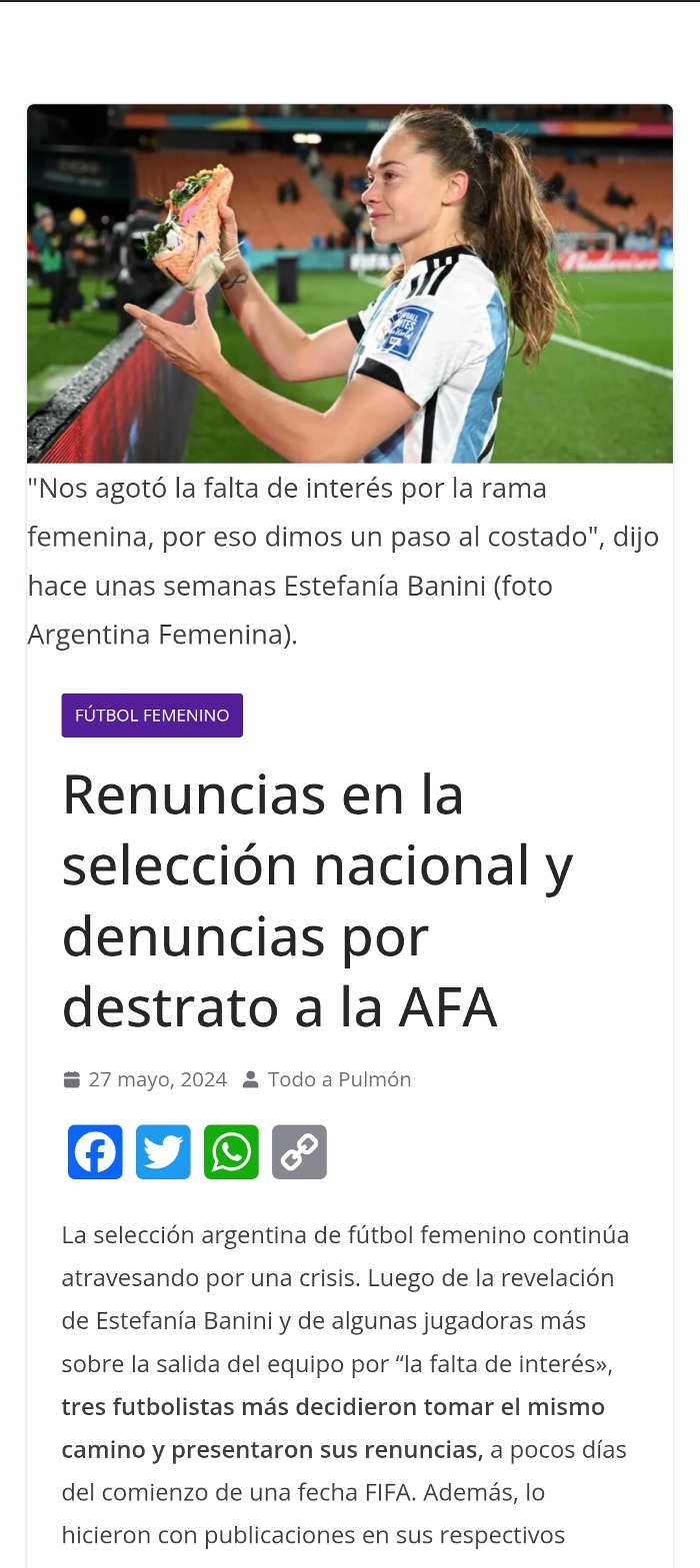Share the article on Facebook
This screenshot has width=700, height=1568.
pyautogui.click(x=95, y=1152)
